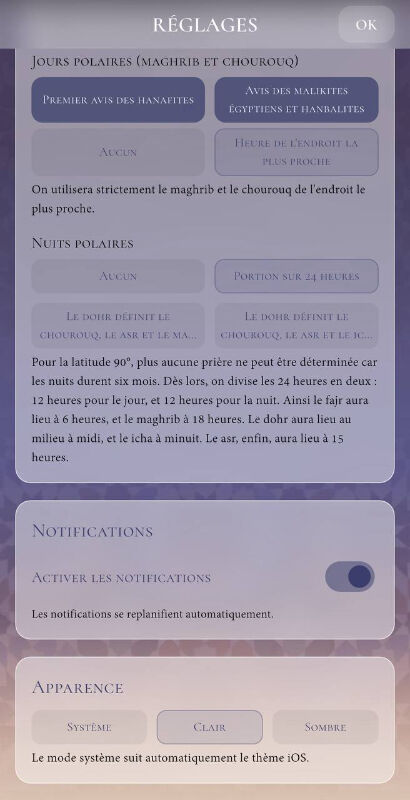Switch appearance to Sombre

[x=325, y=727]
